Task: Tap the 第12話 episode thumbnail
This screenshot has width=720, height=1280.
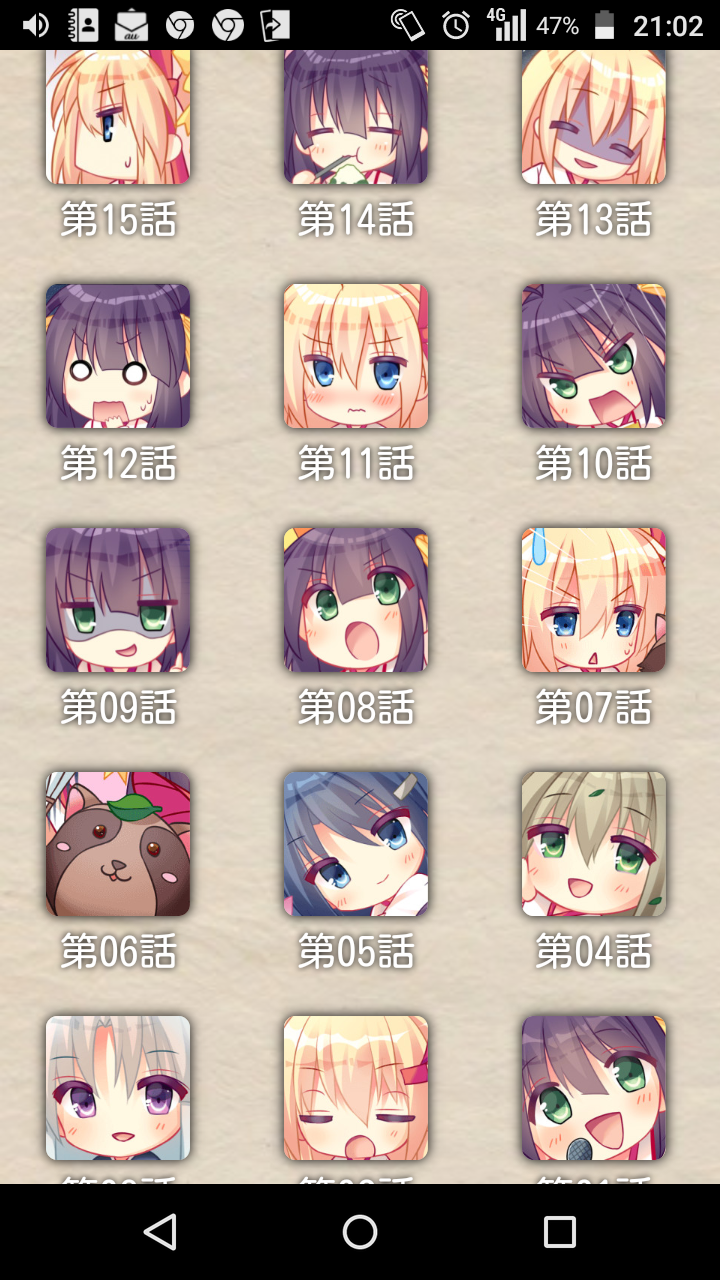Action: coord(118,356)
